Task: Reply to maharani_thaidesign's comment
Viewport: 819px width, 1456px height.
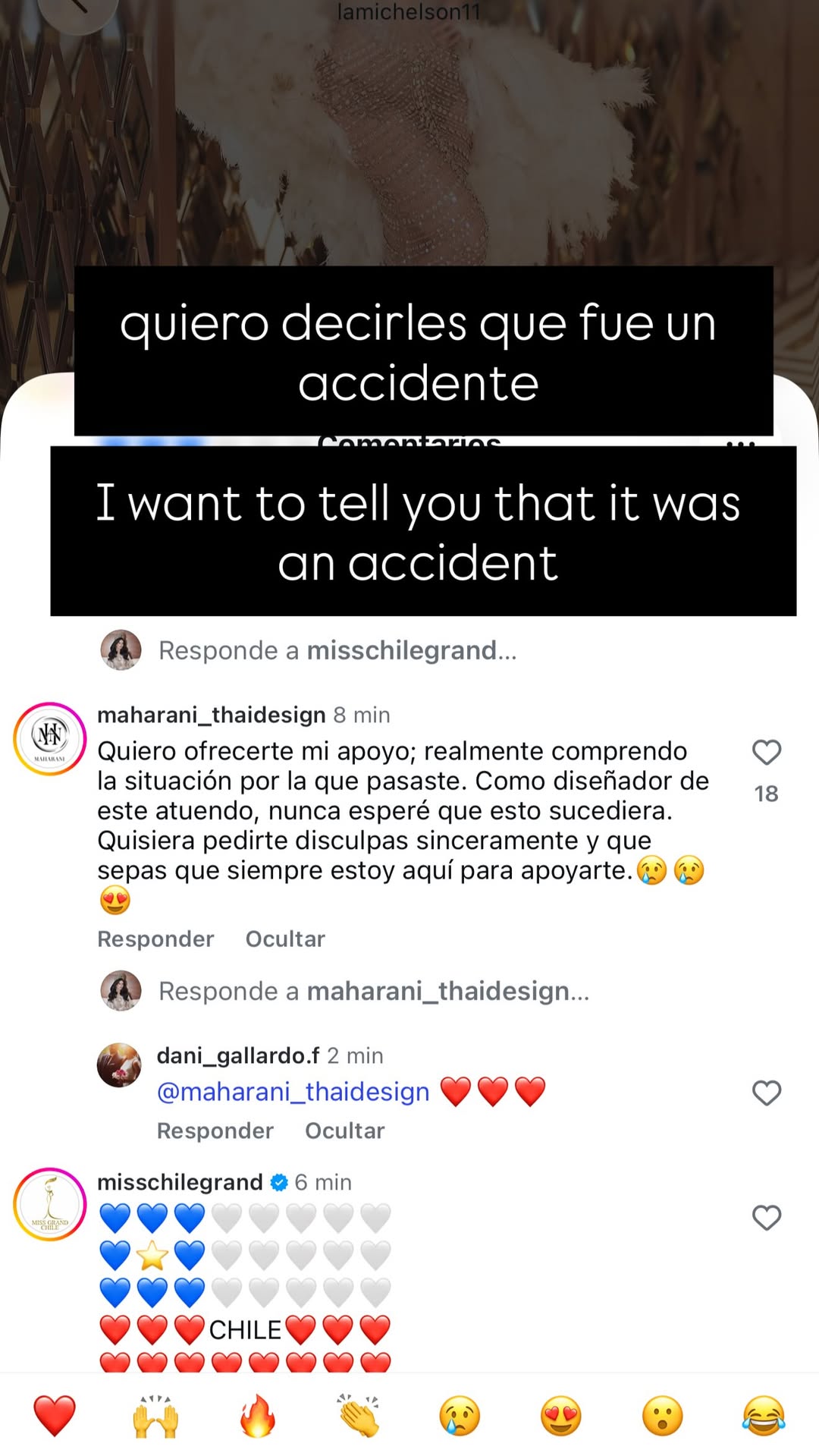Action: pyautogui.click(x=155, y=939)
